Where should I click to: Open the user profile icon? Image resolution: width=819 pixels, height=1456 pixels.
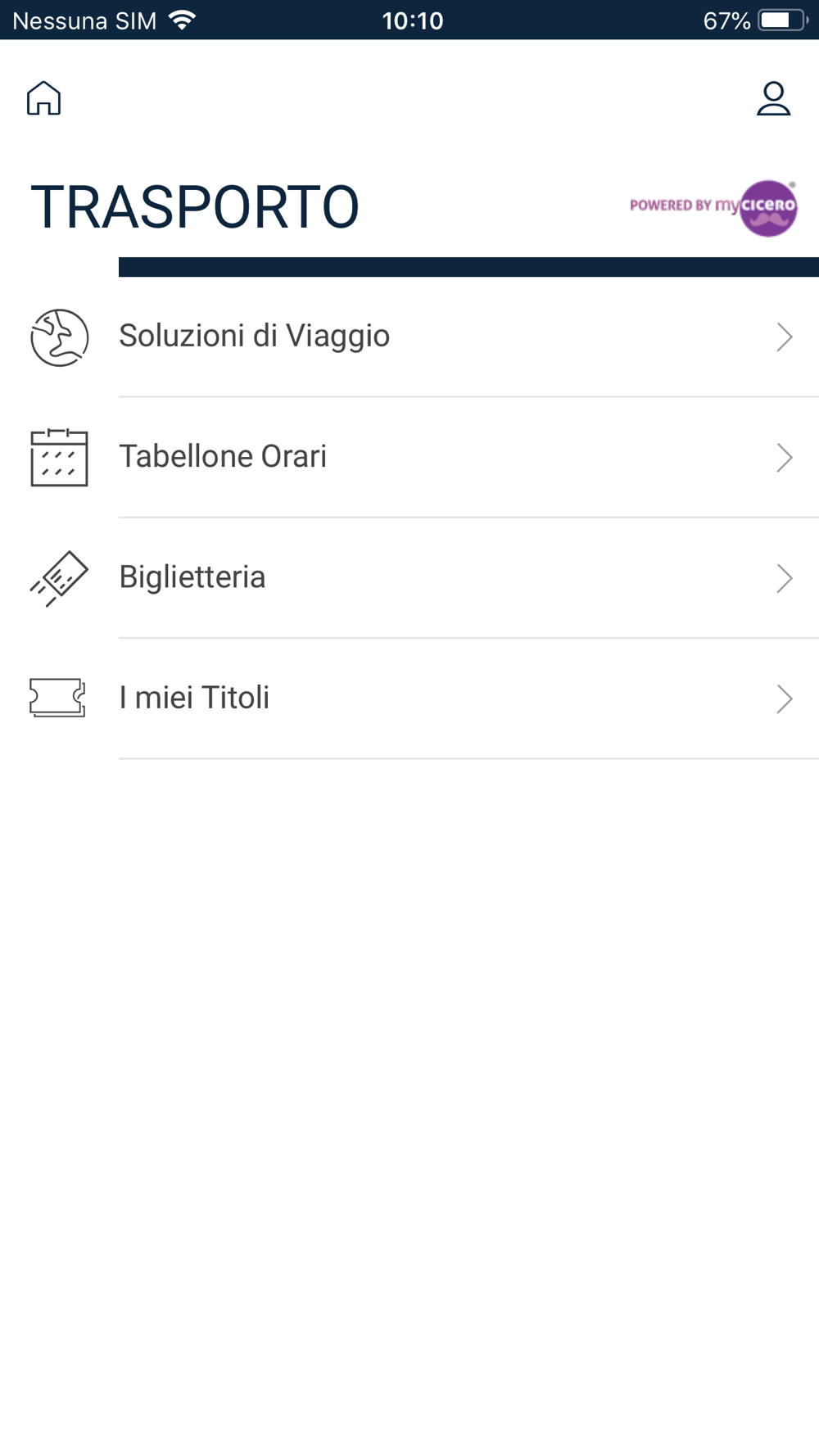pos(773,98)
